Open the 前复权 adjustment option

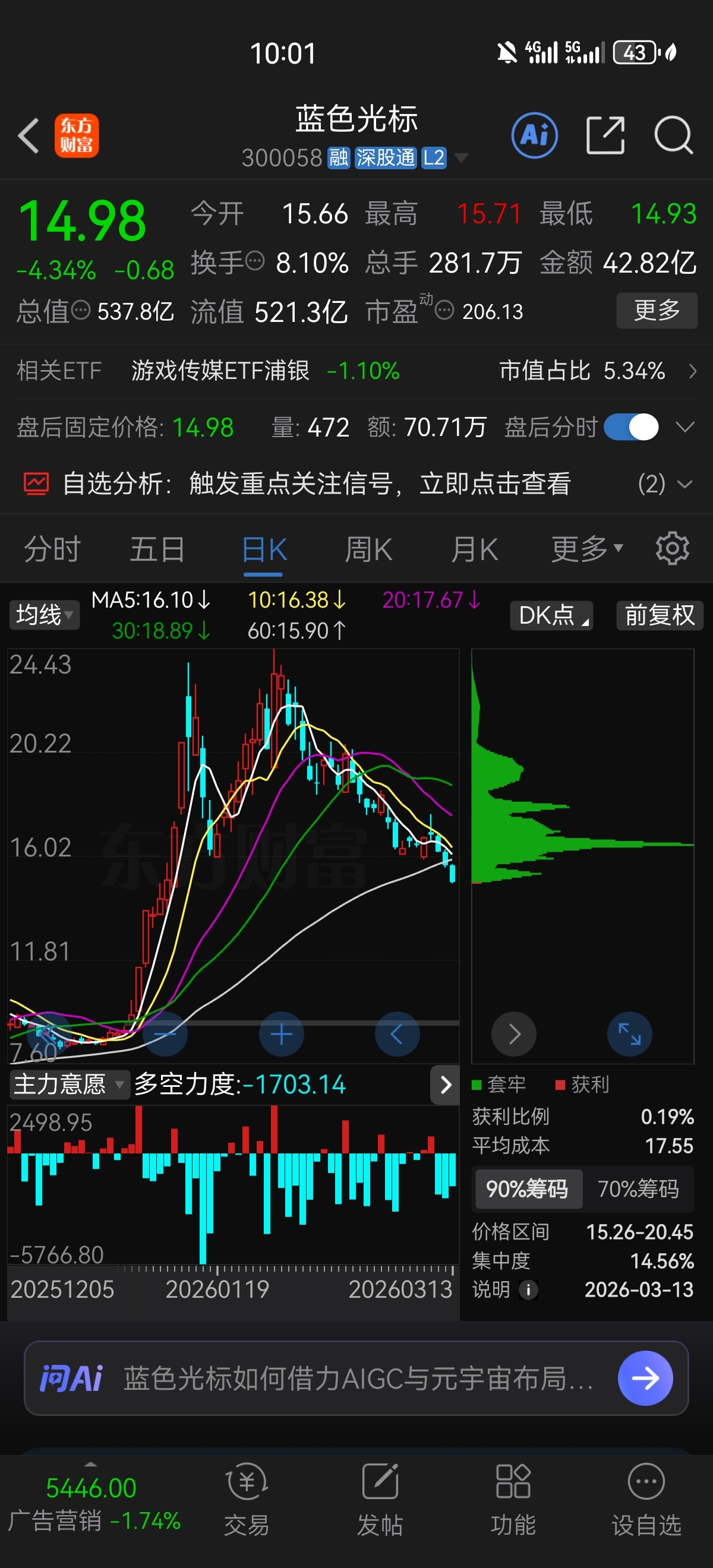point(660,615)
